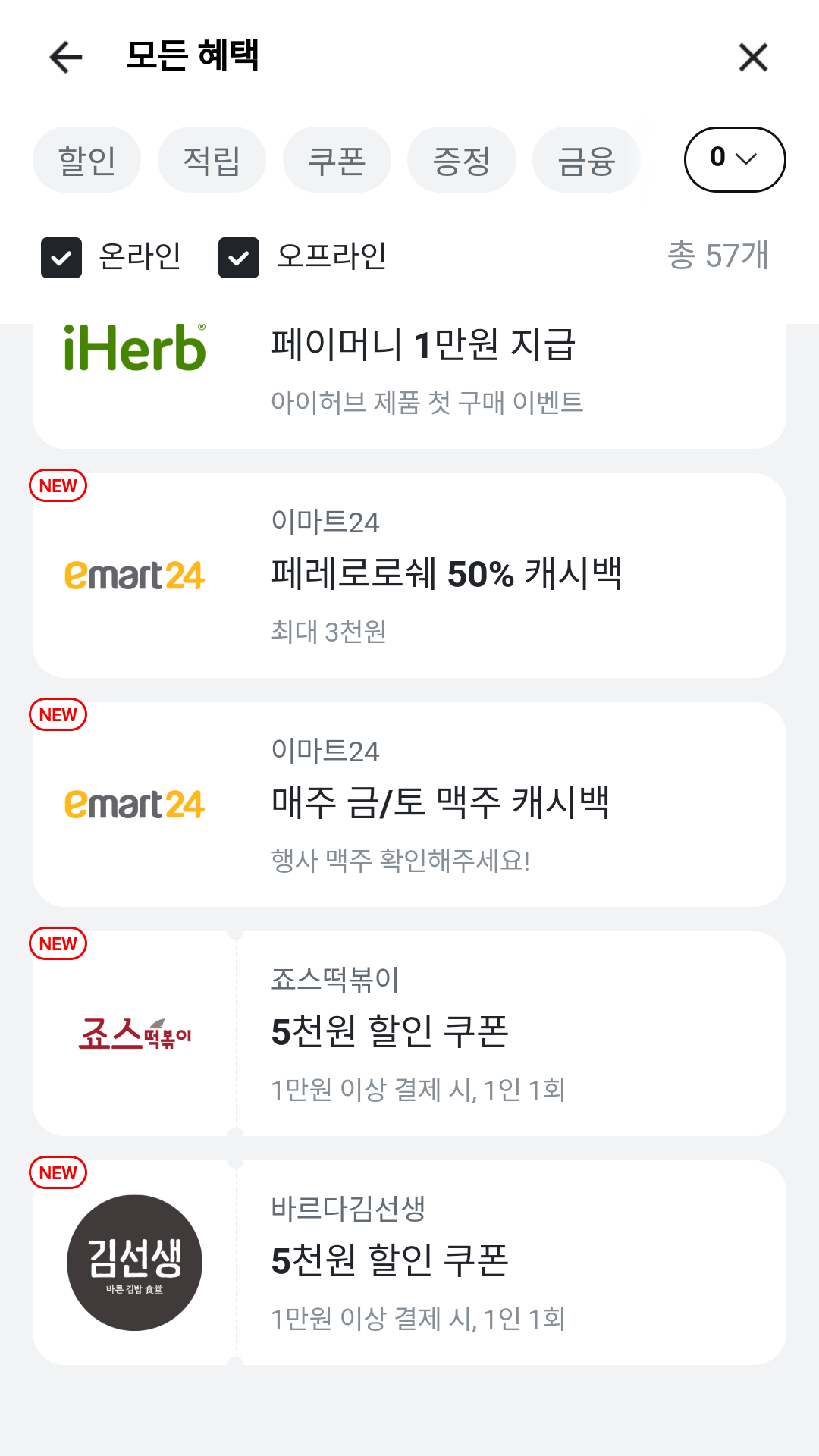Tap the 쿠폰 filter chip
The image size is (819, 1456).
tap(337, 160)
